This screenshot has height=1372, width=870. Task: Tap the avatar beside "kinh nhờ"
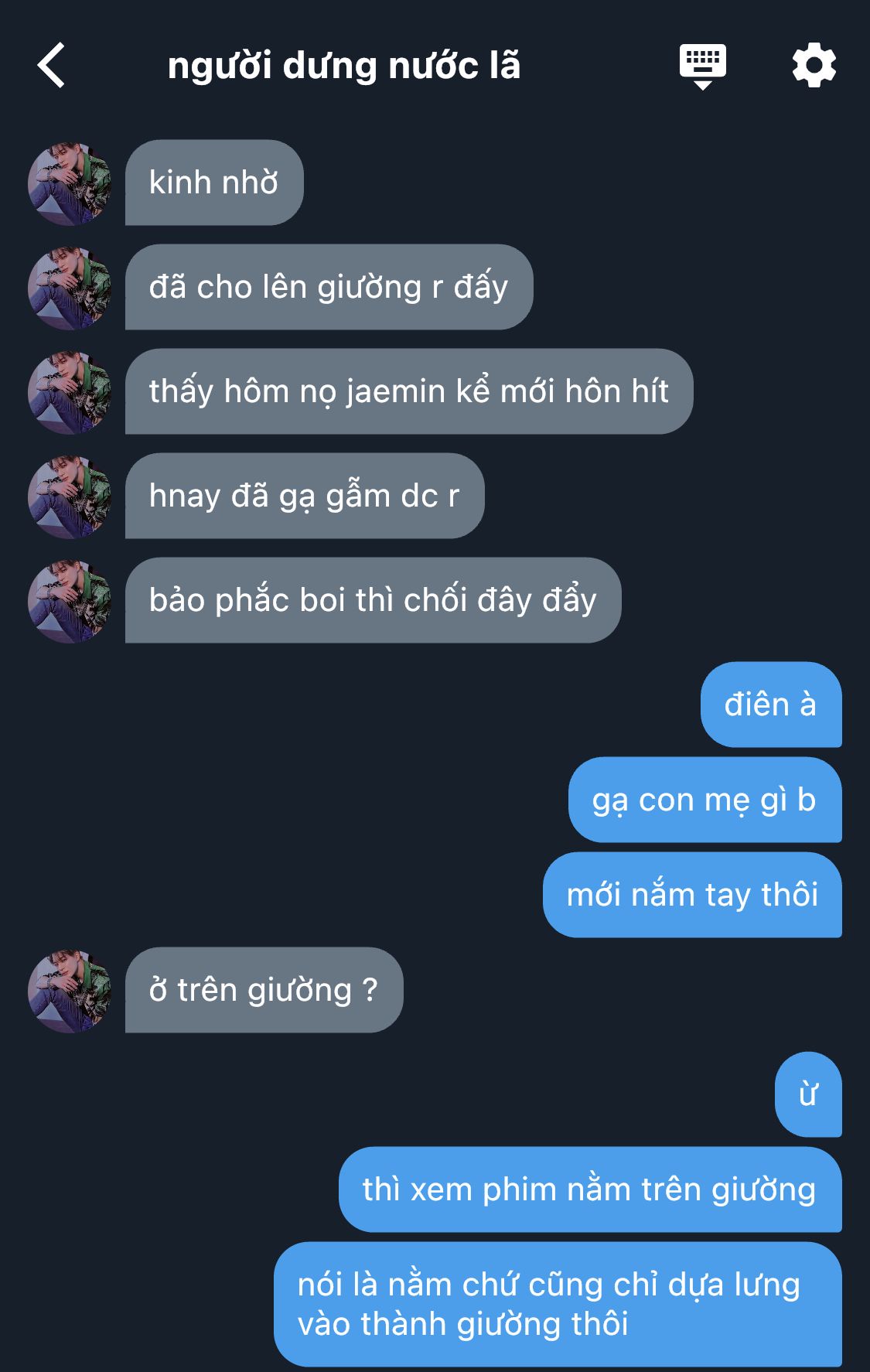(70, 184)
